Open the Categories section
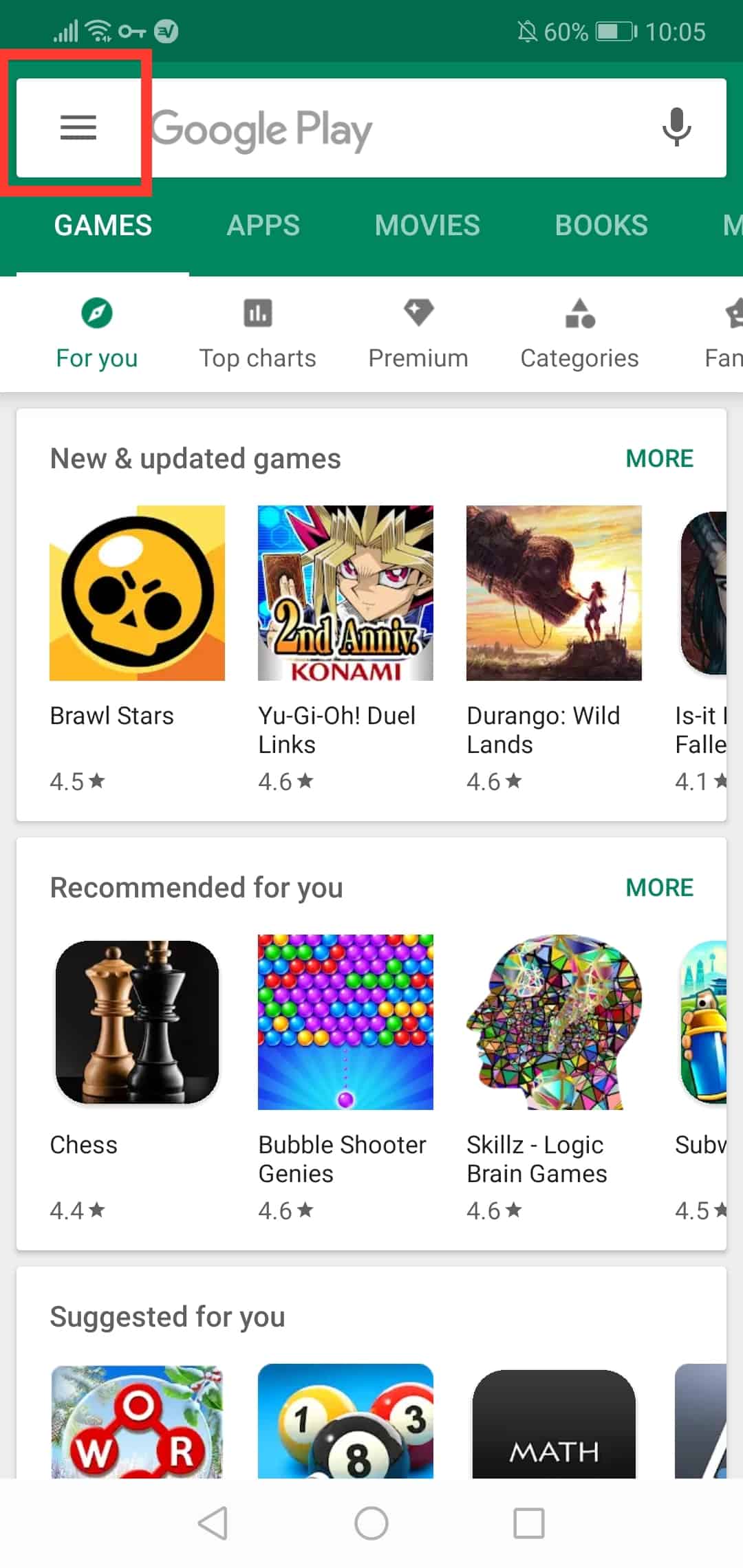Screen dimensions: 743x1568 click(579, 334)
